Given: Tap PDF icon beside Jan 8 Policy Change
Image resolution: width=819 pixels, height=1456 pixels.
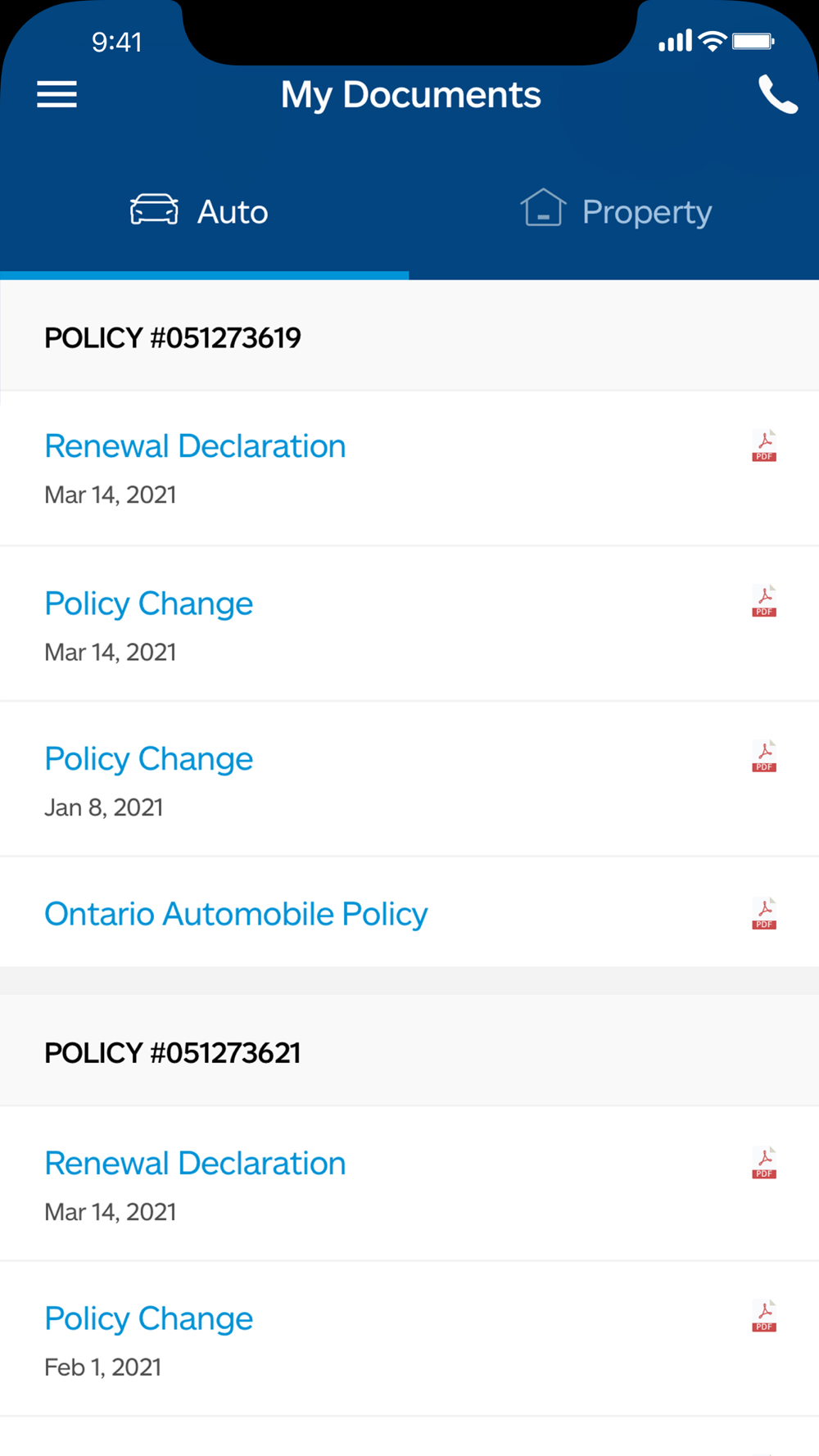Looking at the screenshot, I should pyautogui.click(x=764, y=757).
